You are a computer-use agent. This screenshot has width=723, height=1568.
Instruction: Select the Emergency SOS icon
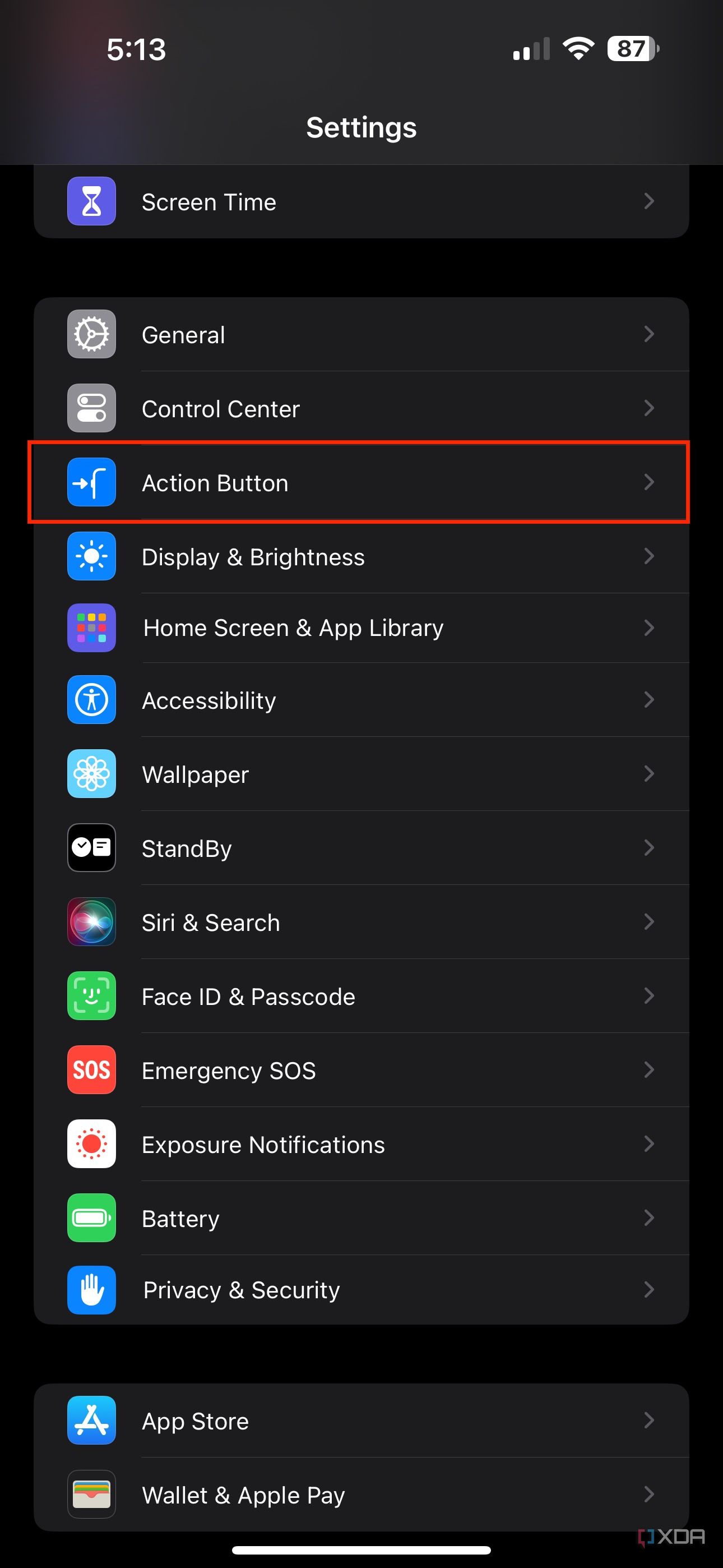[91, 1070]
